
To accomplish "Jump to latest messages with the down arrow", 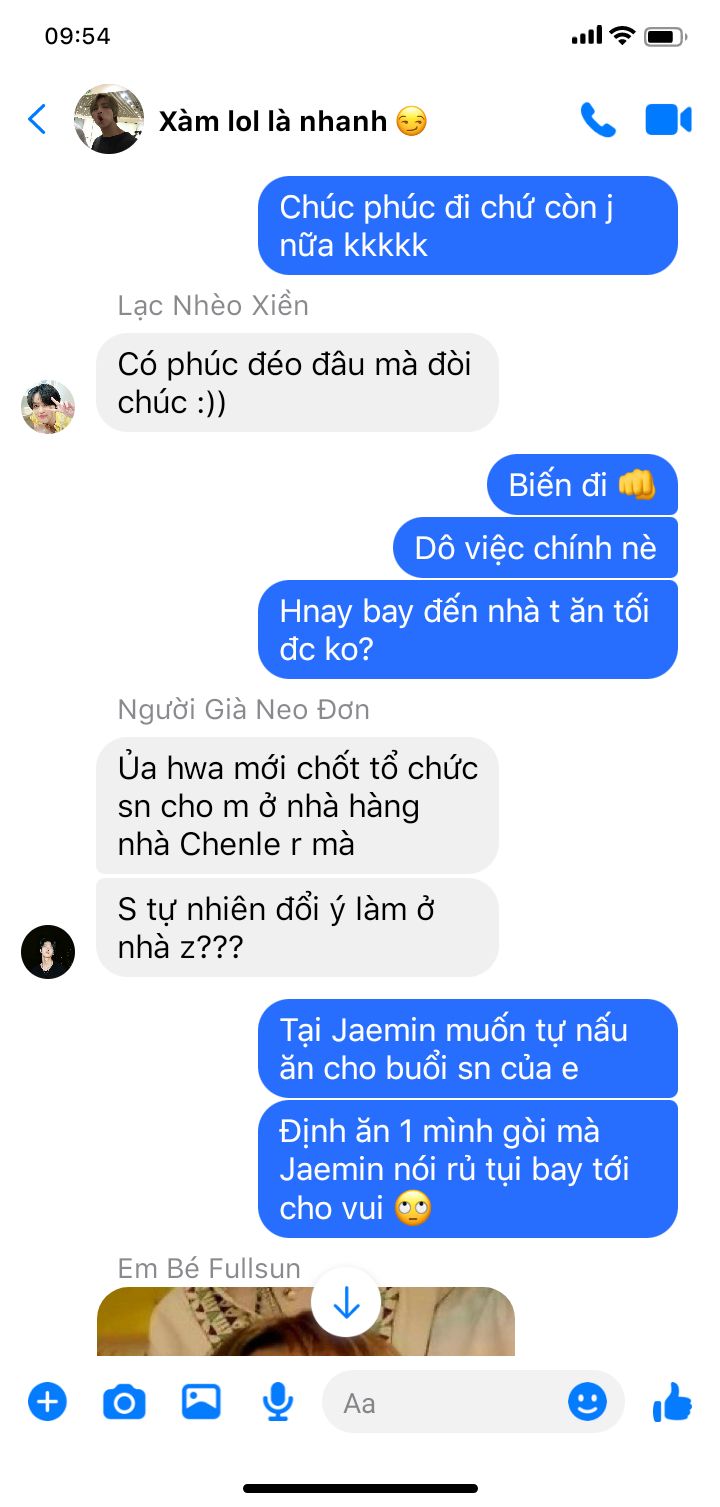I will (x=346, y=1303).
